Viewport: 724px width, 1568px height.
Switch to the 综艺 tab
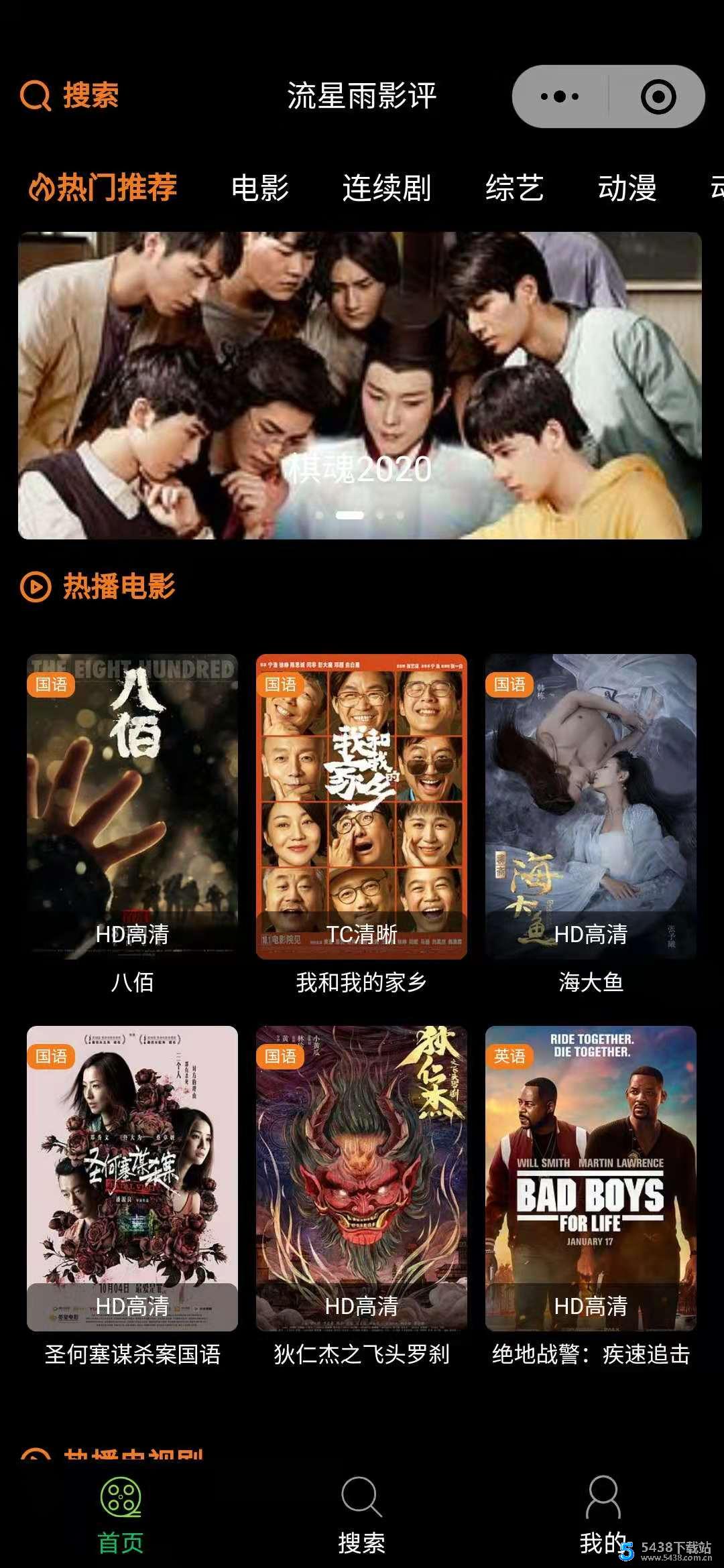click(x=514, y=188)
